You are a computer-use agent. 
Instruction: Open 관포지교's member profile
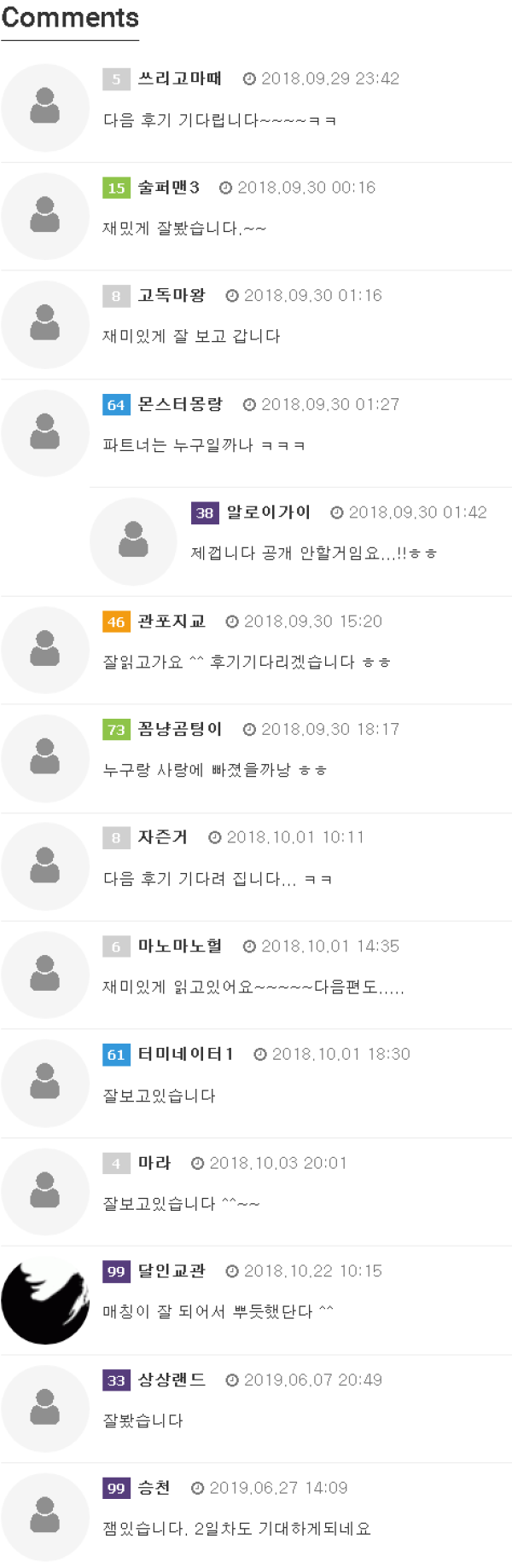[x=172, y=622]
